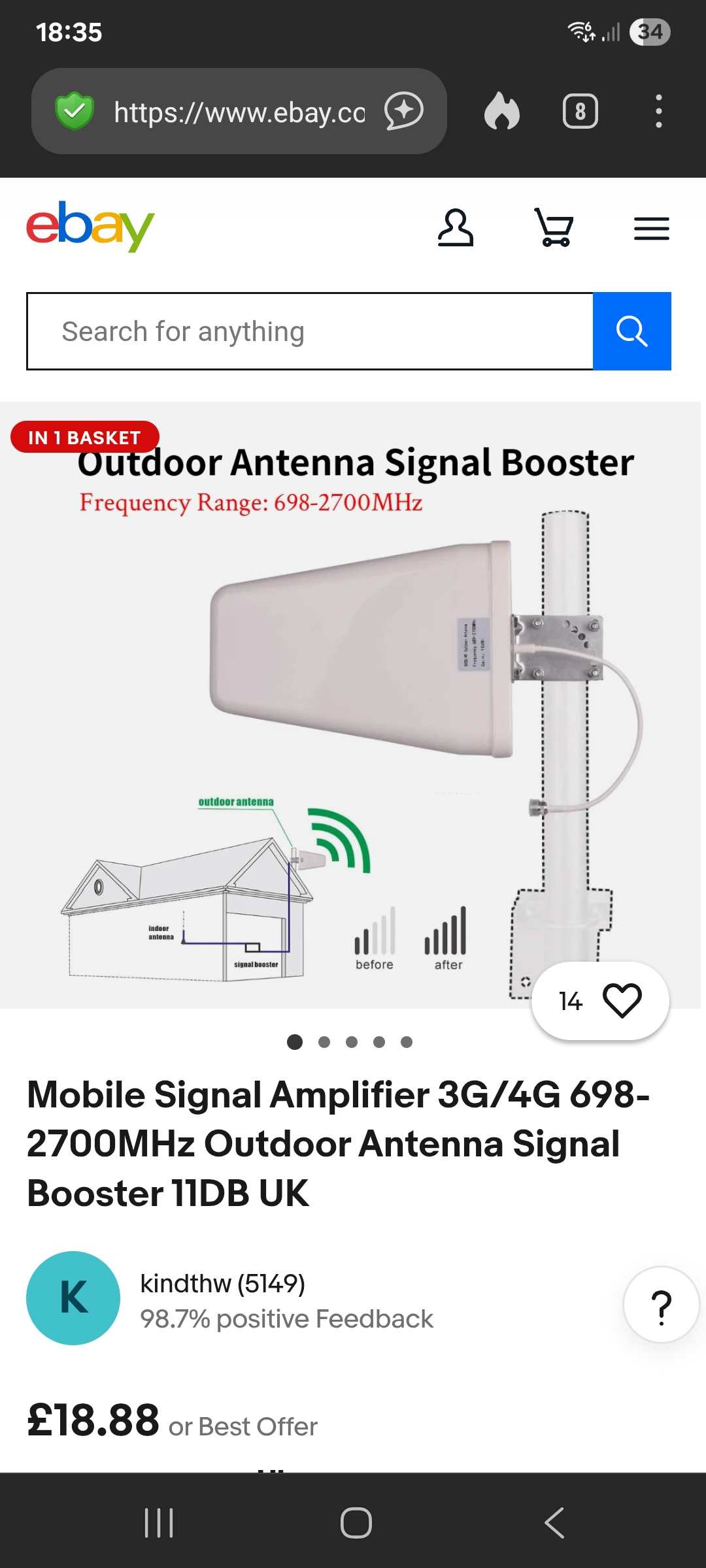706x1568 pixels.
Task: View seller kindthw's profile
Action: point(222,1284)
